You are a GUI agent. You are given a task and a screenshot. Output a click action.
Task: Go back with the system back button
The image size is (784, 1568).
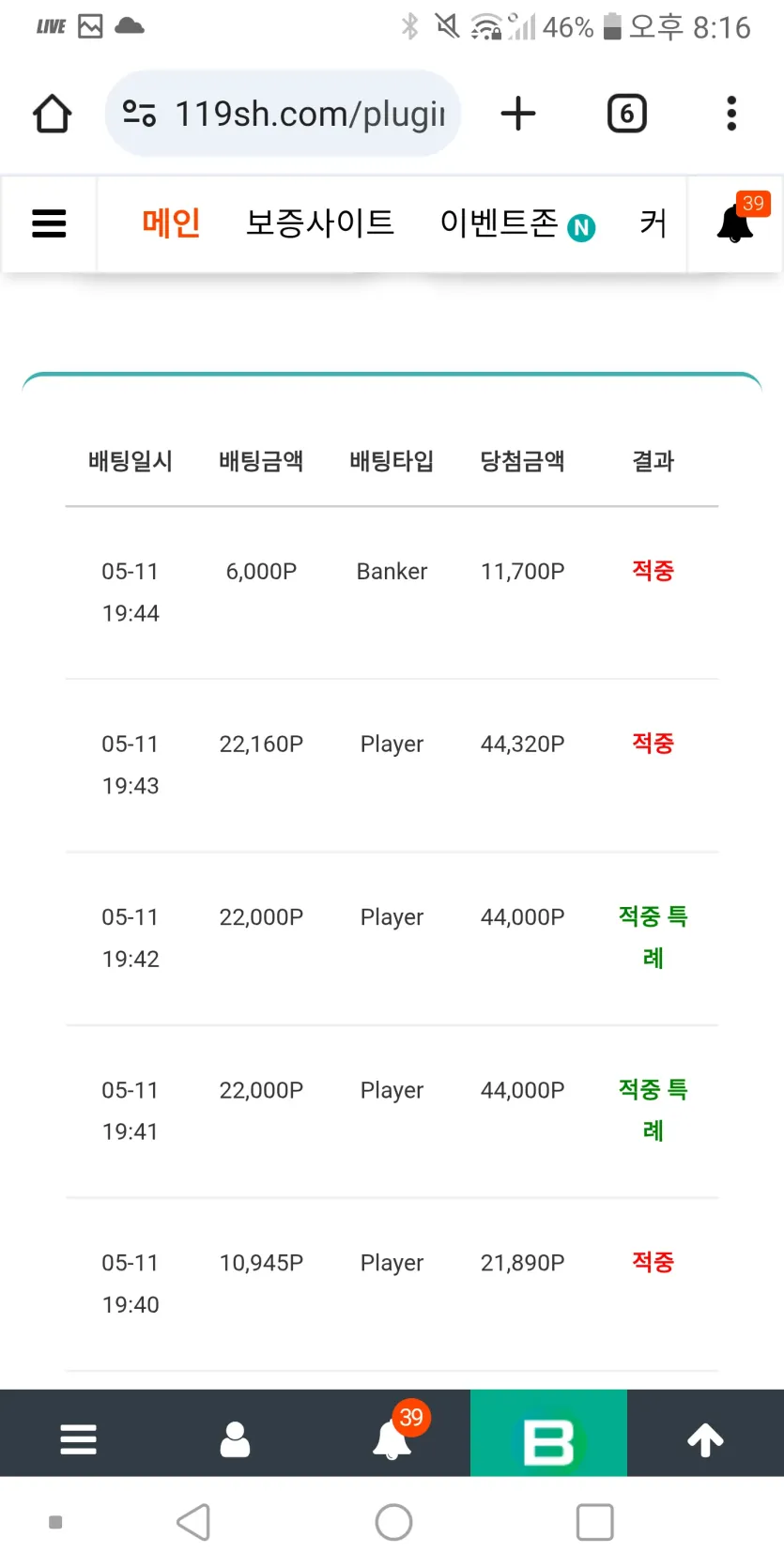click(193, 1522)
